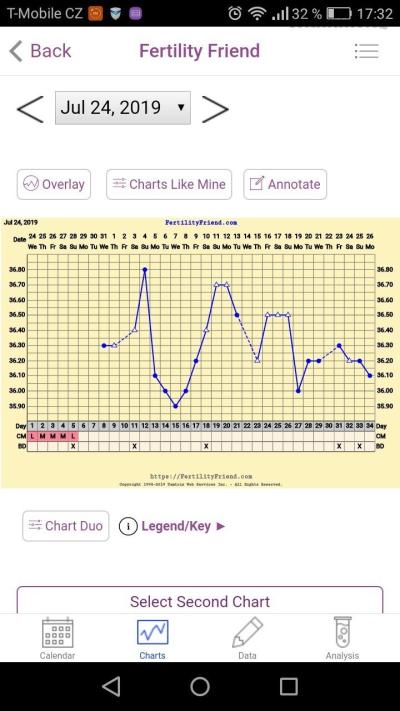Switch to the Data tab

247,638
